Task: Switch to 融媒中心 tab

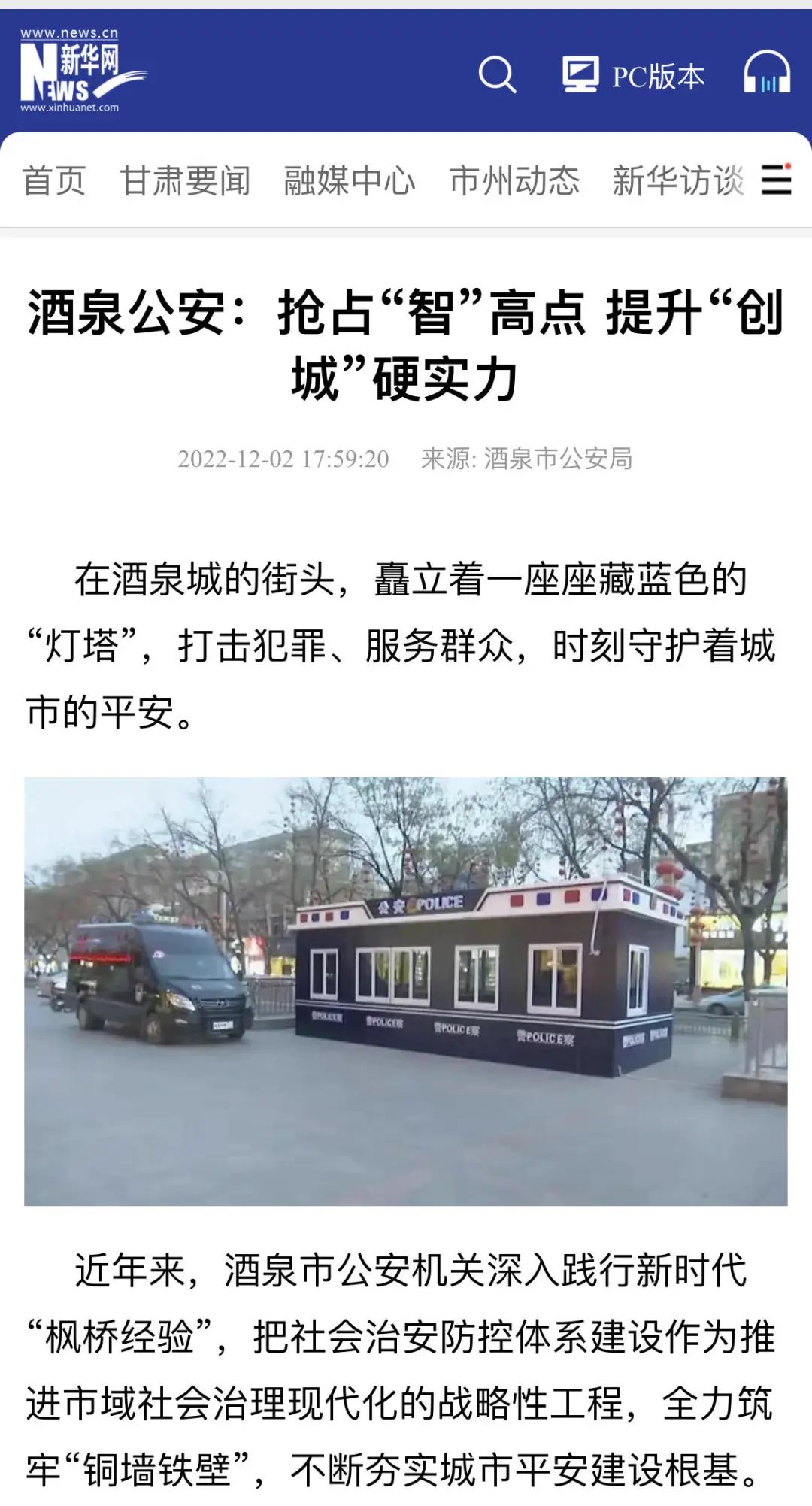Action: click(349, 180)
